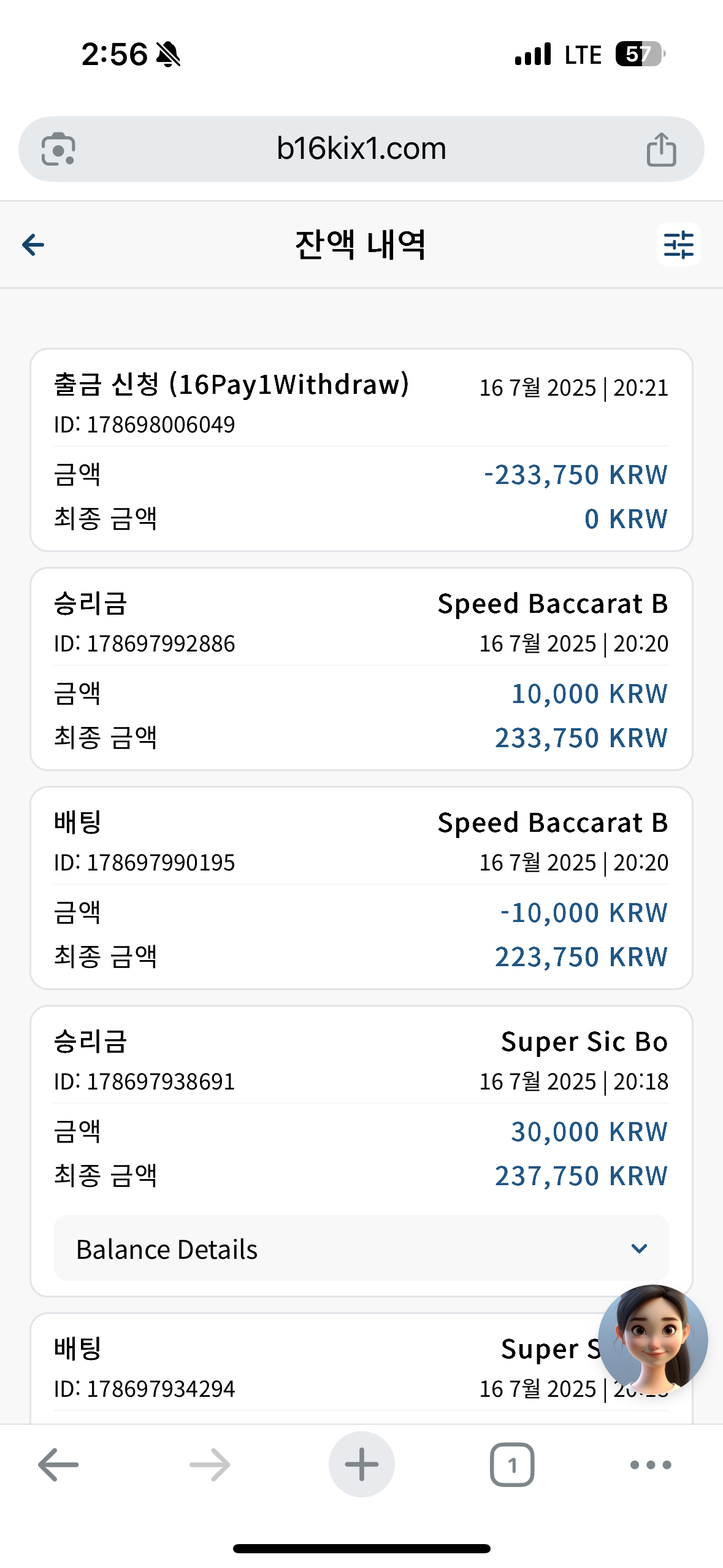Tap the b16kix1.com address bar
The height and width of the screenshot is (1568, 723).
361,149
